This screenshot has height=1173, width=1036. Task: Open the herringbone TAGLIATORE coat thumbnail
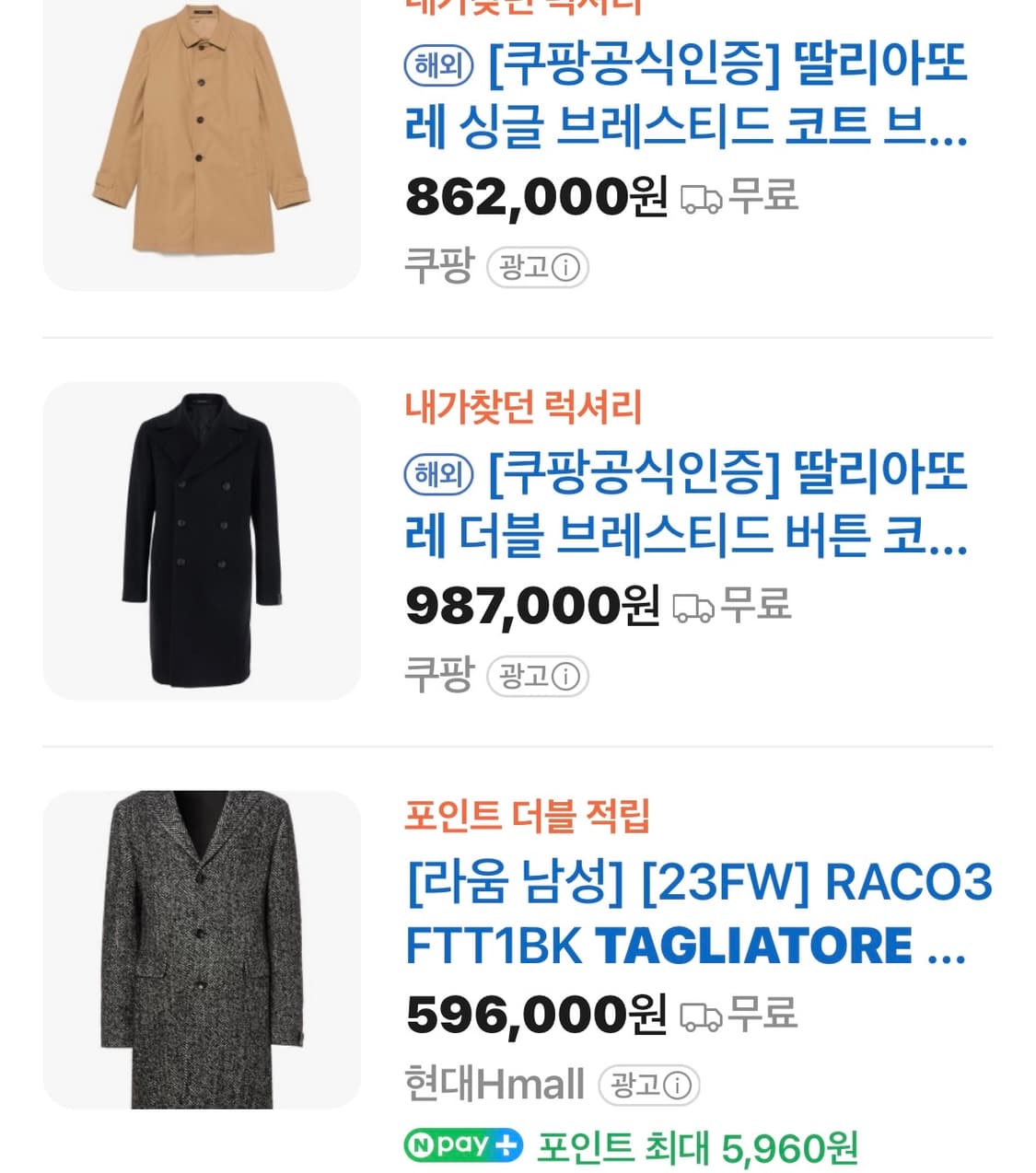pos(202,948)
